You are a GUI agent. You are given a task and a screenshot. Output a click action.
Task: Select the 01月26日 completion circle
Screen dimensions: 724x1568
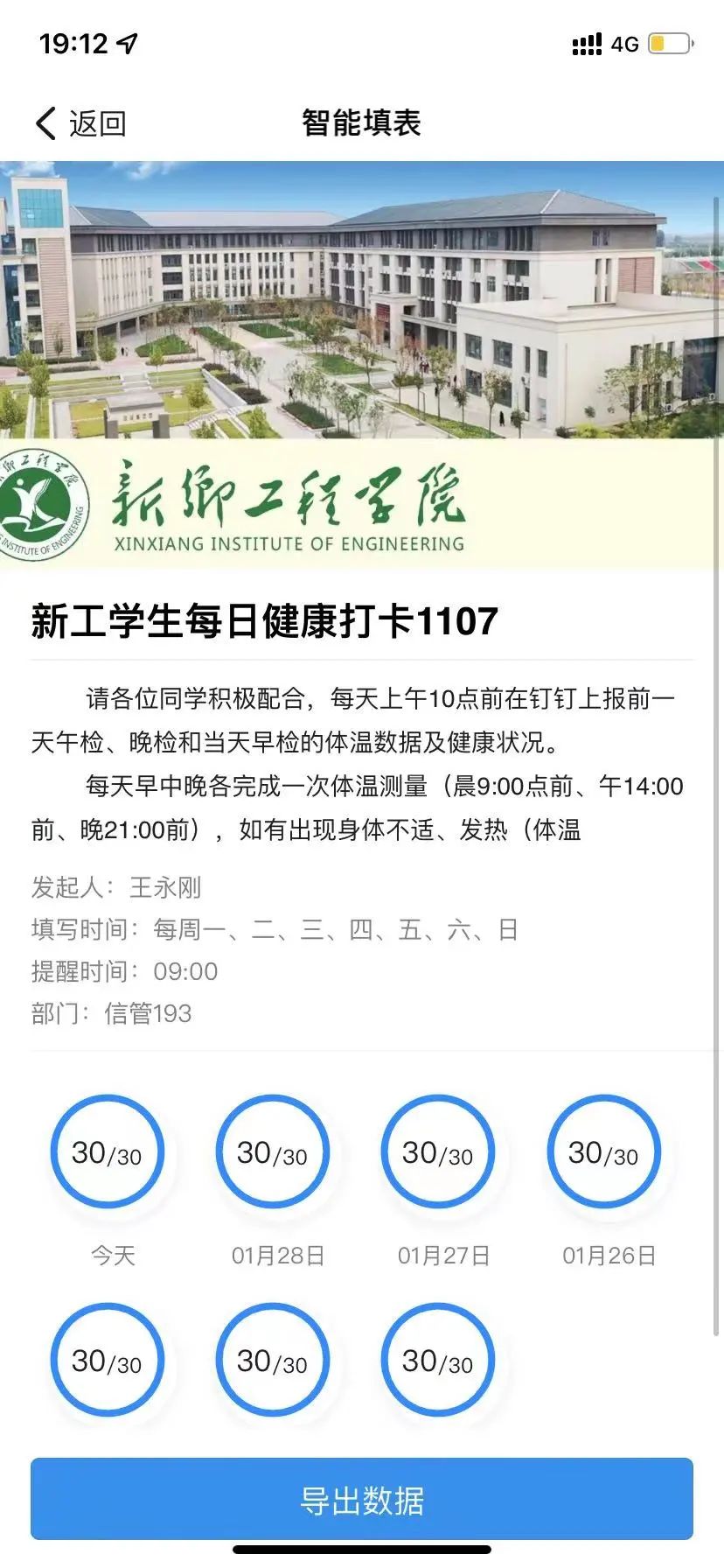tap(603, 1152)
